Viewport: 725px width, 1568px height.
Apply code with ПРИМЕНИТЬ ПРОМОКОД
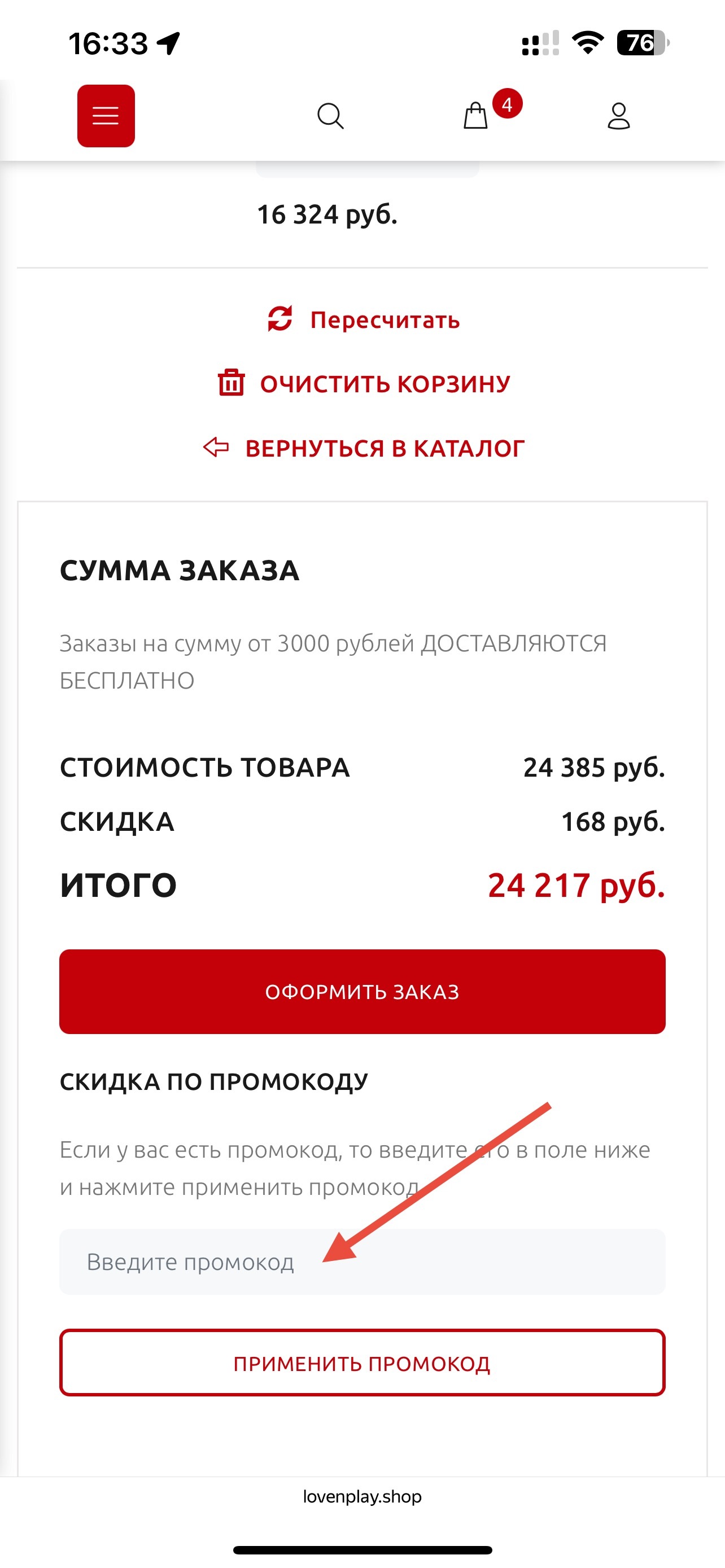[362, 1363]
